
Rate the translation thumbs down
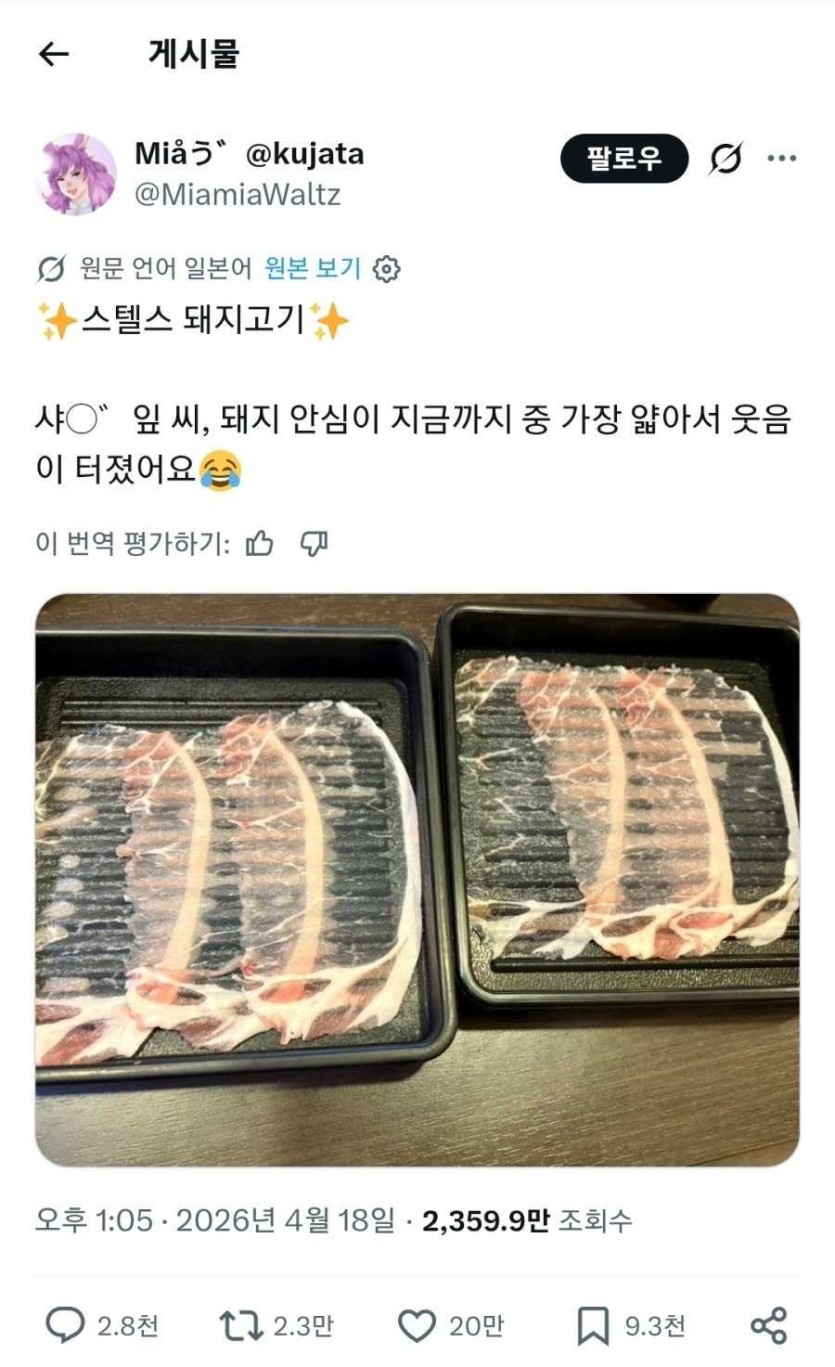(314, 543)
